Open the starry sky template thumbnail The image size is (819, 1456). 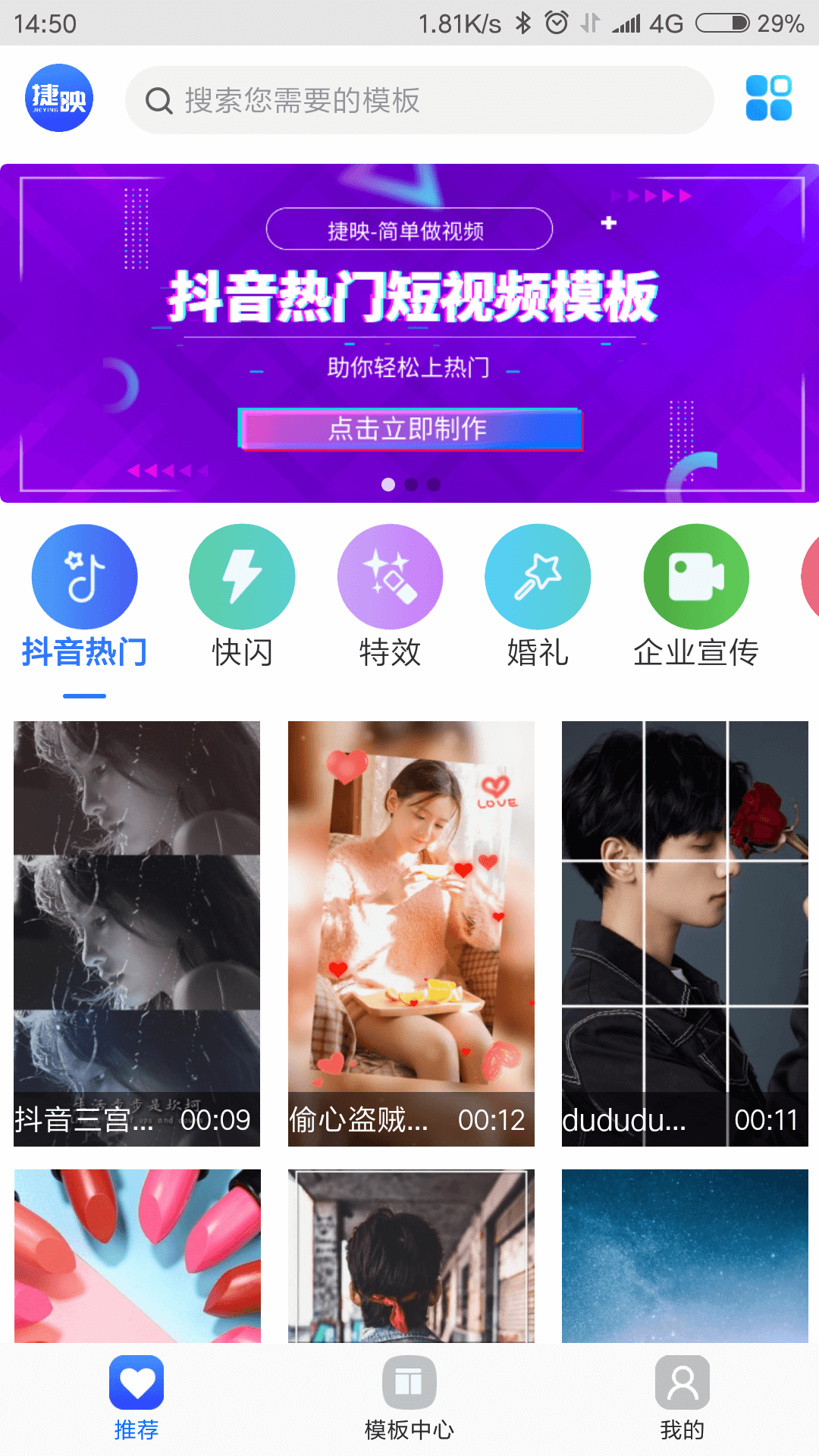click(x=685, y=1256)
